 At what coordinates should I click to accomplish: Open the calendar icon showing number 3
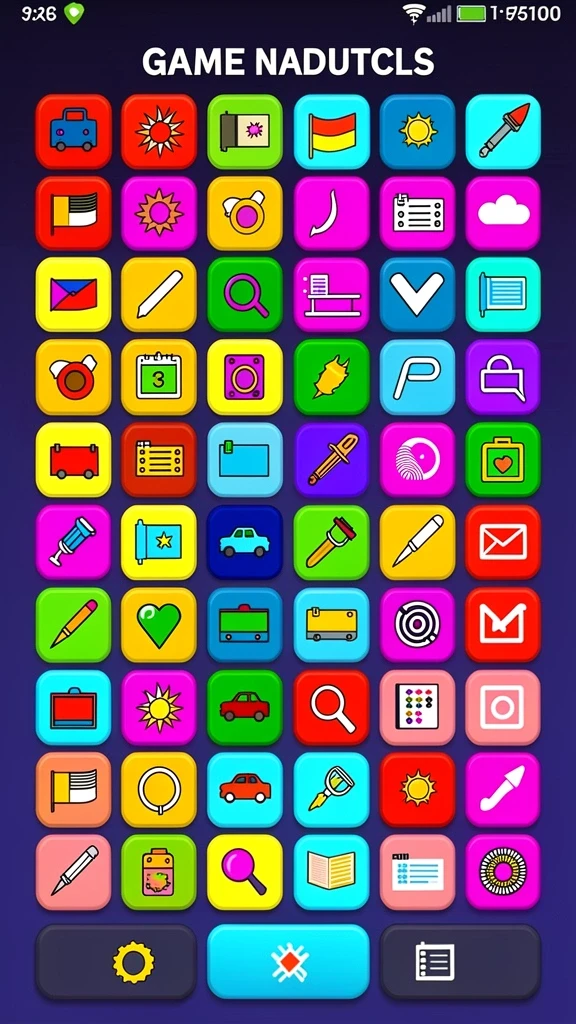pos(159,377)
